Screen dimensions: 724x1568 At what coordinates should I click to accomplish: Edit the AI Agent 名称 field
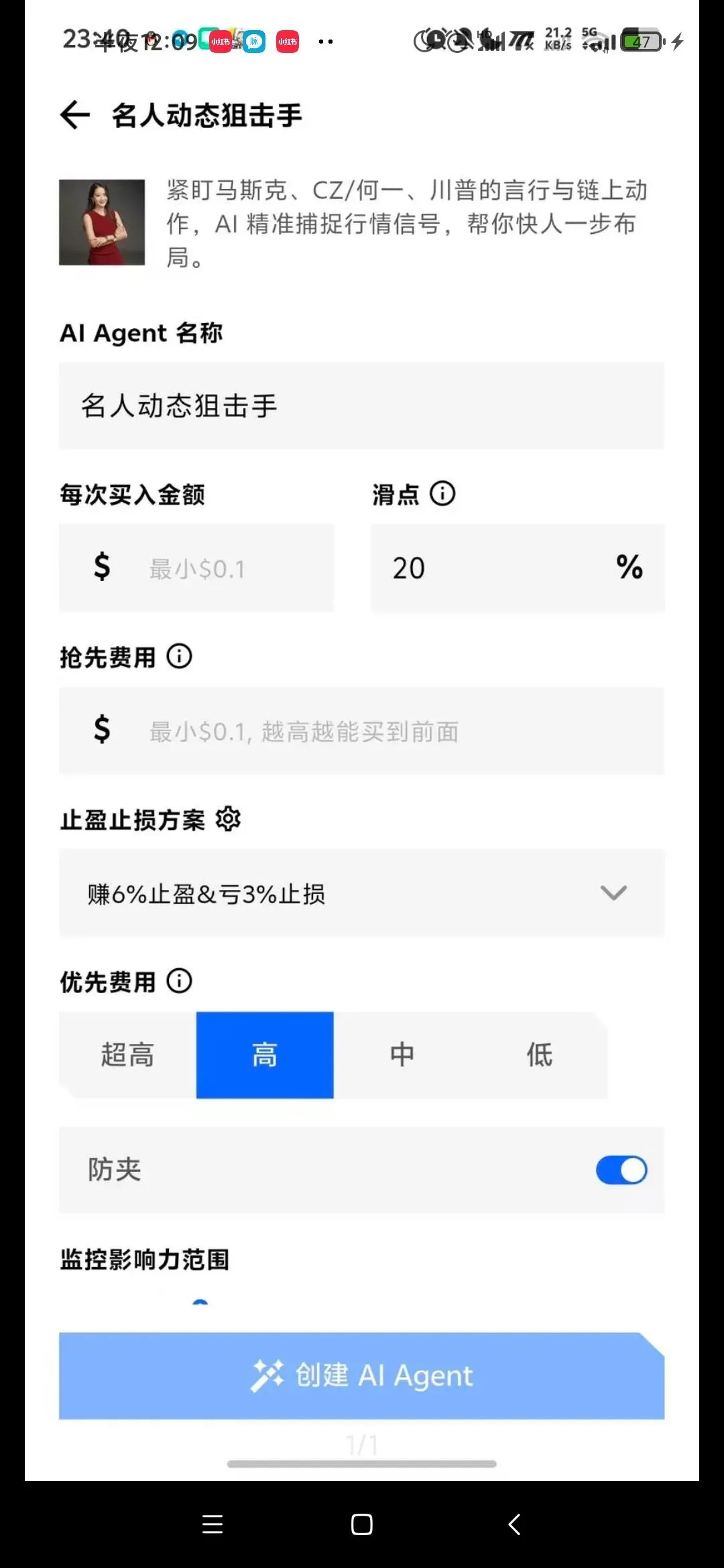361,406
